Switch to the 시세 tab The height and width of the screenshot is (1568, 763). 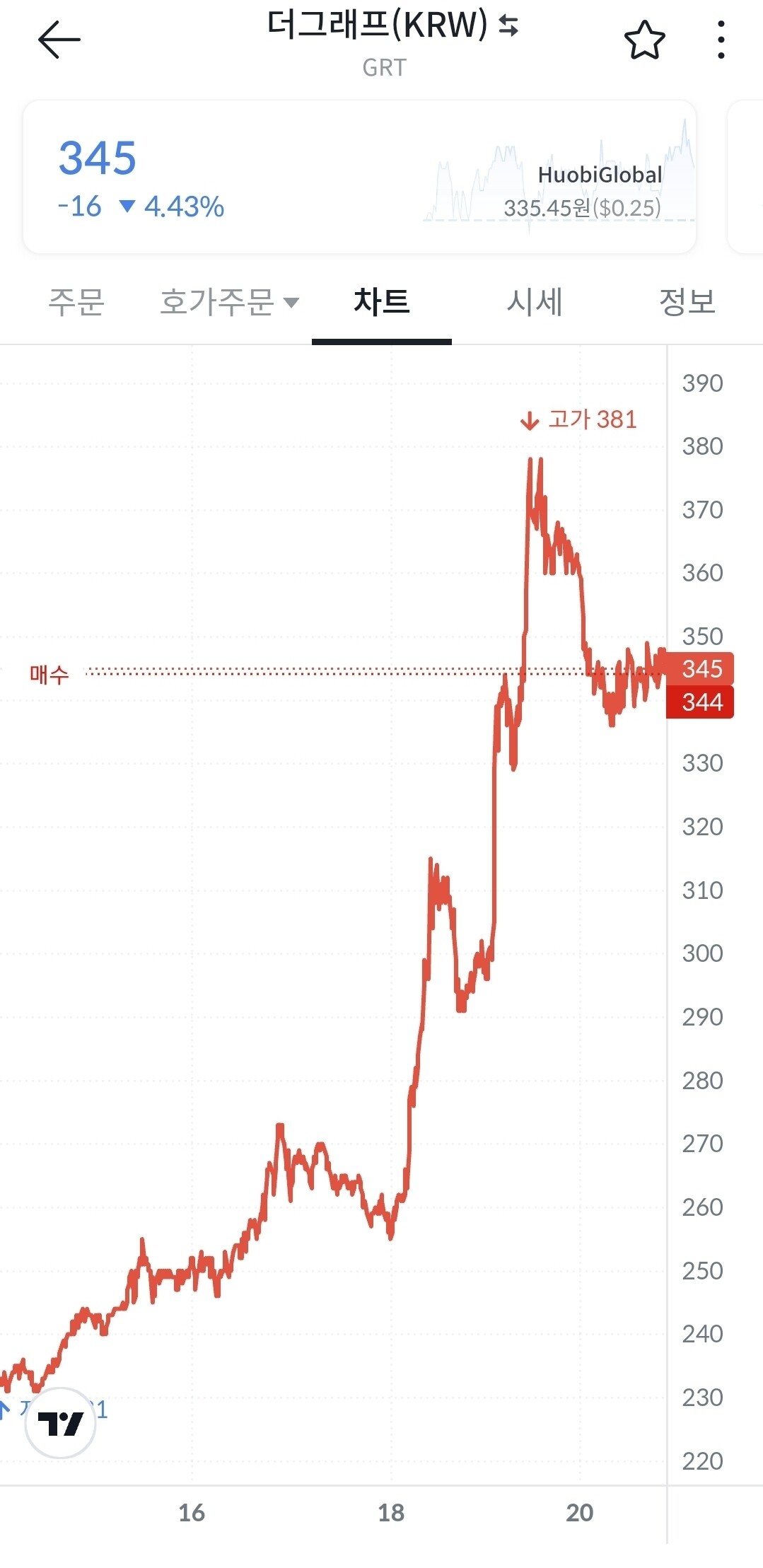[535, 303]
